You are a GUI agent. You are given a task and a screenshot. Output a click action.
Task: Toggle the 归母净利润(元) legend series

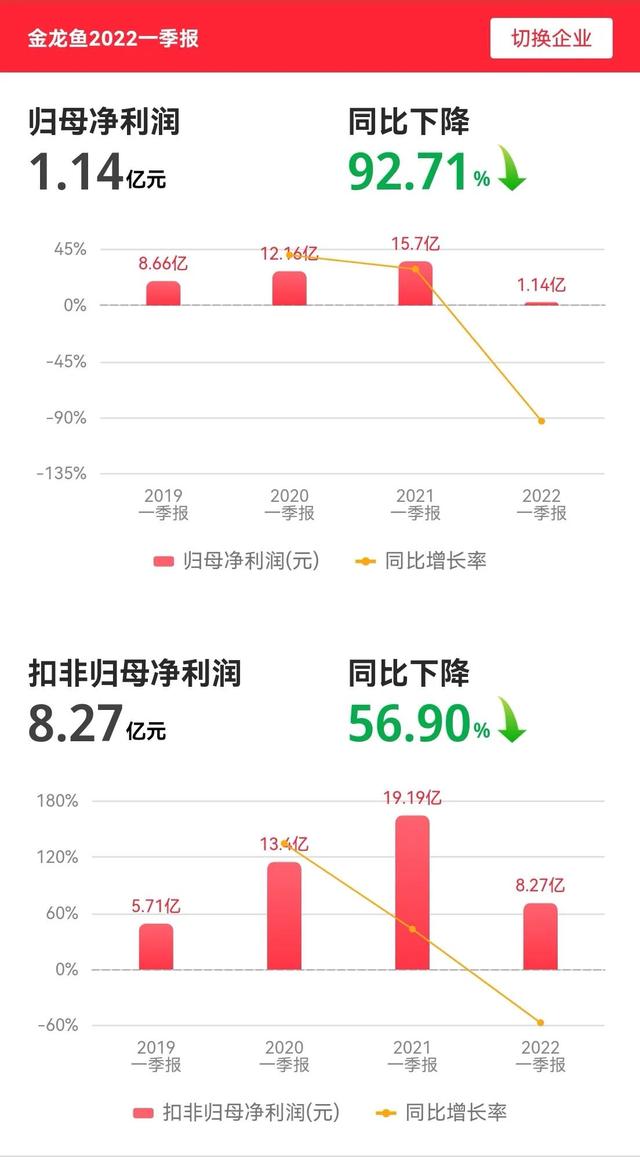point(236,561)
